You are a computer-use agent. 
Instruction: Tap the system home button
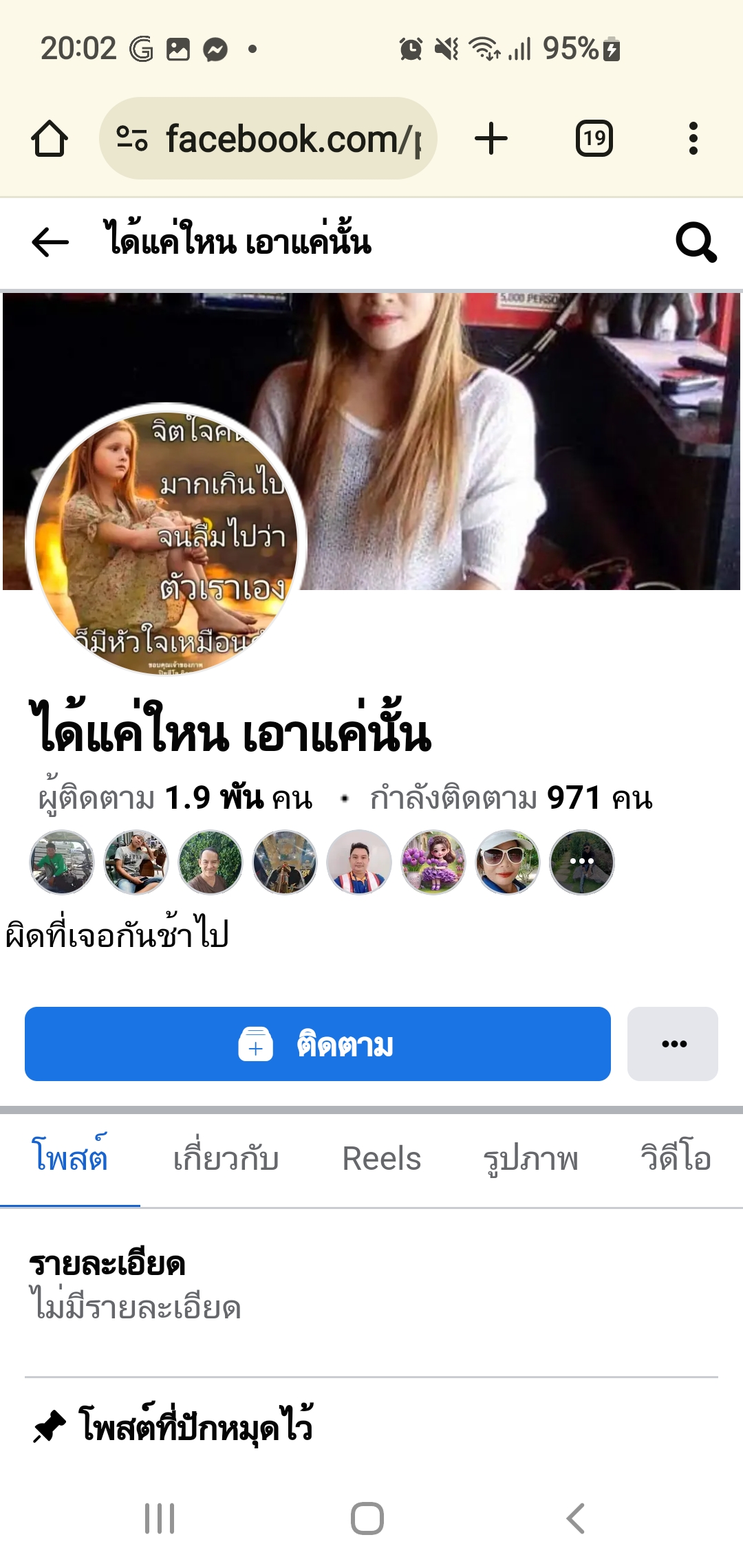367,1518
